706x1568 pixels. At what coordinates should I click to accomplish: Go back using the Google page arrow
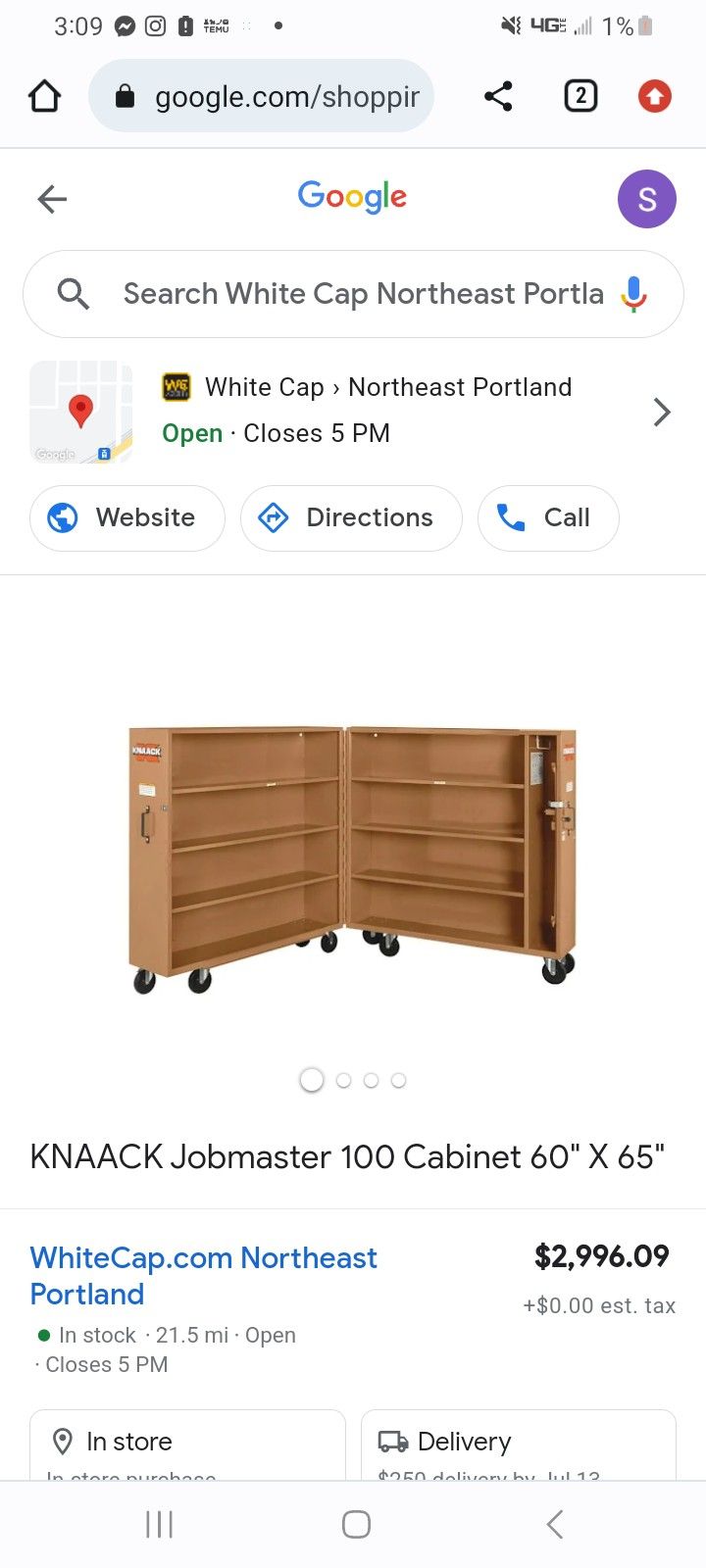point(52,199)
